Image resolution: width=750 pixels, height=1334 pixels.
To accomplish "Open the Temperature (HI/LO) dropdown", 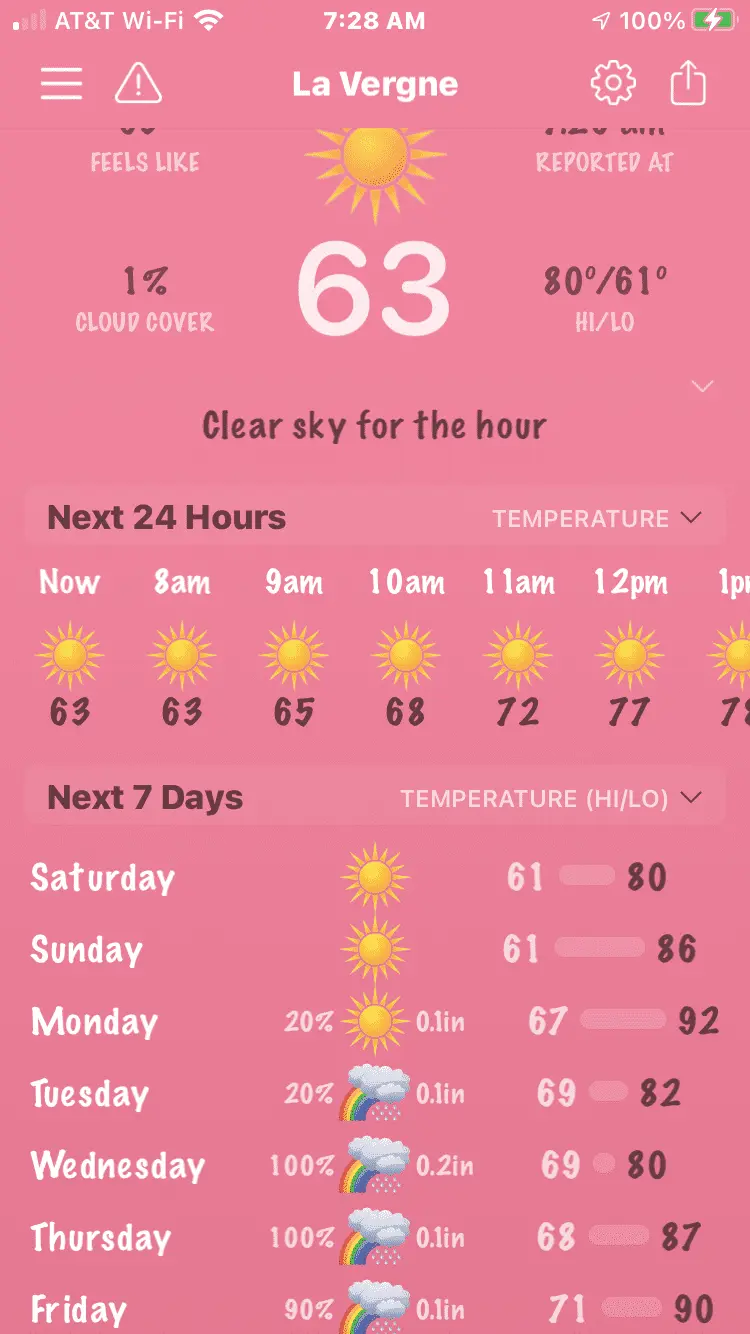I will point(550,799).
